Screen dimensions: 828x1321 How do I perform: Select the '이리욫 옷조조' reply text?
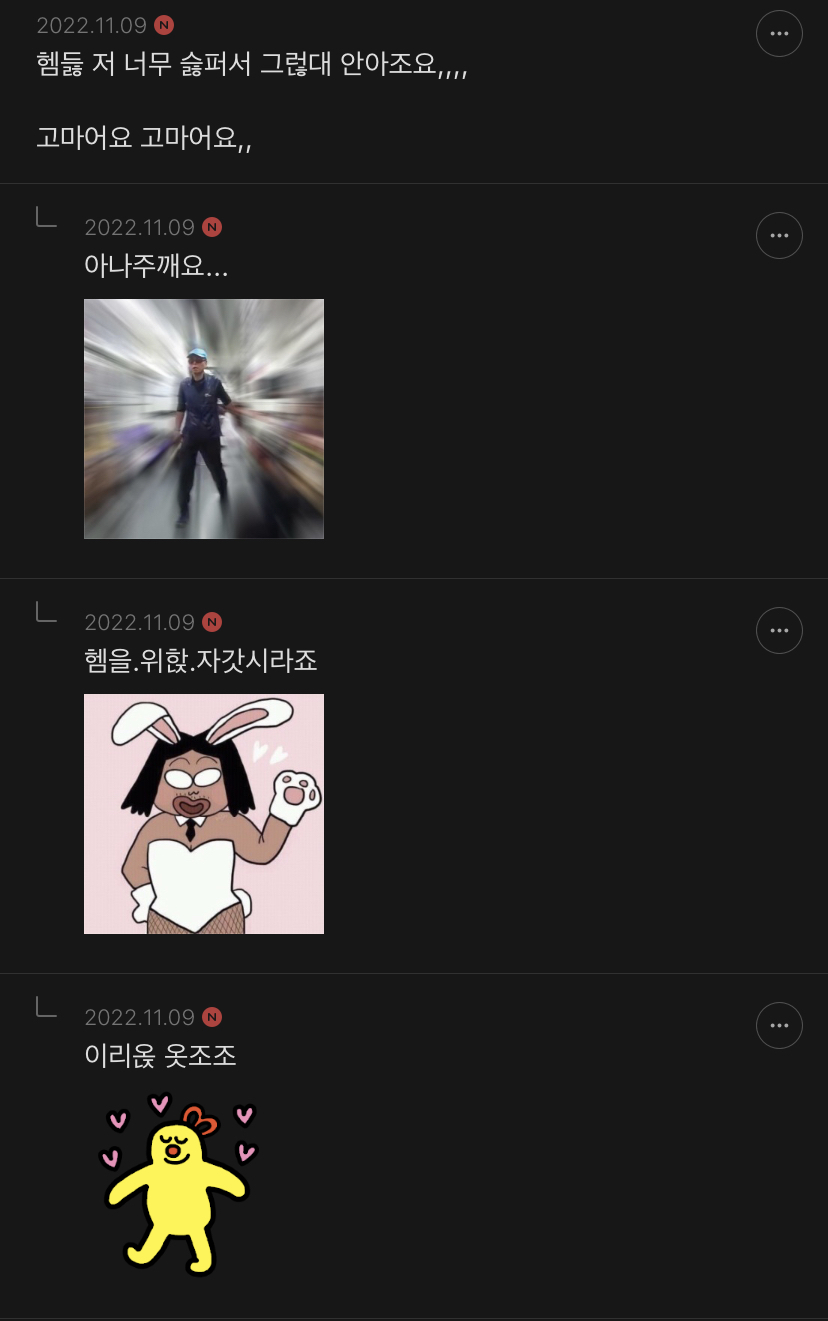(x=158, y=1057)
